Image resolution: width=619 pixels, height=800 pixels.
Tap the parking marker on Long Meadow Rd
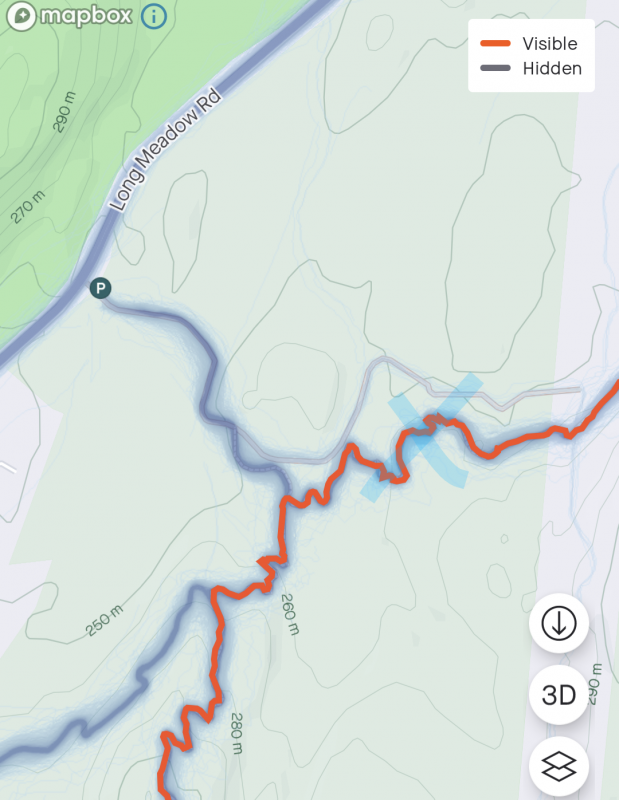pyautogui.click(x=100, y=288)
